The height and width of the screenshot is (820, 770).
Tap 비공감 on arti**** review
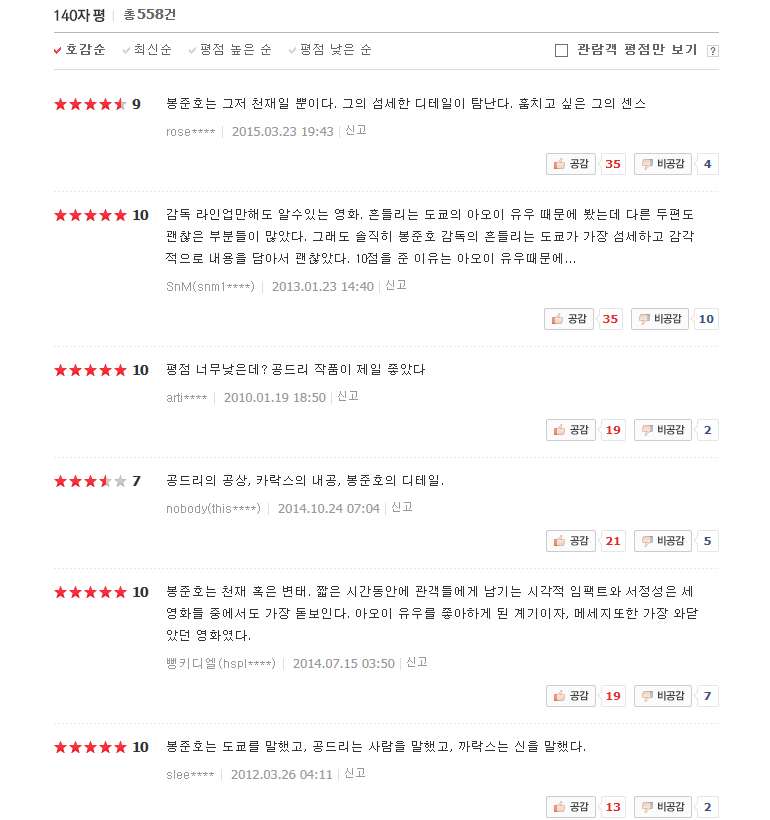(663, 430)
